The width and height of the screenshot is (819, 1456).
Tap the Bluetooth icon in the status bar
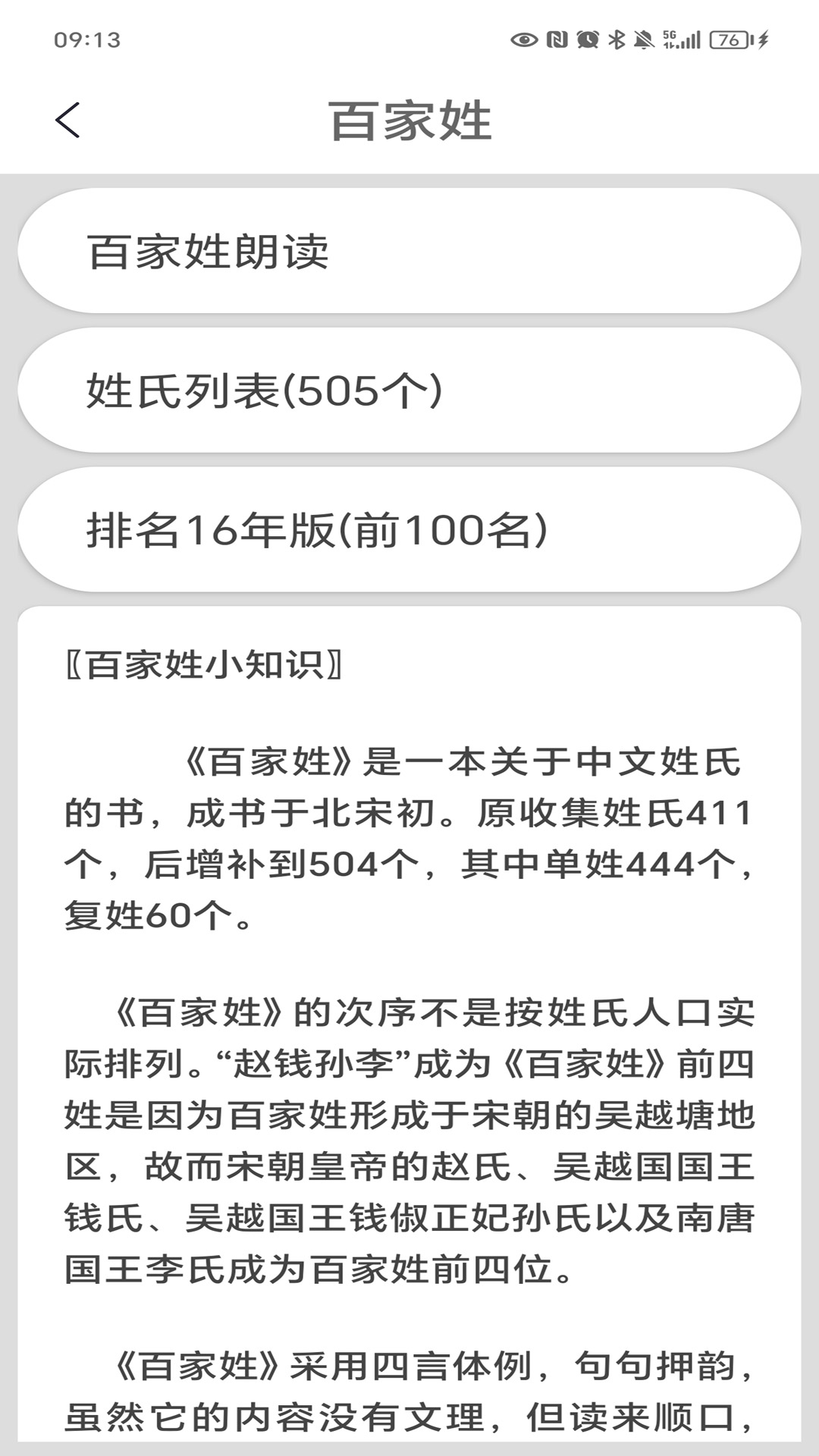(617, 38)
